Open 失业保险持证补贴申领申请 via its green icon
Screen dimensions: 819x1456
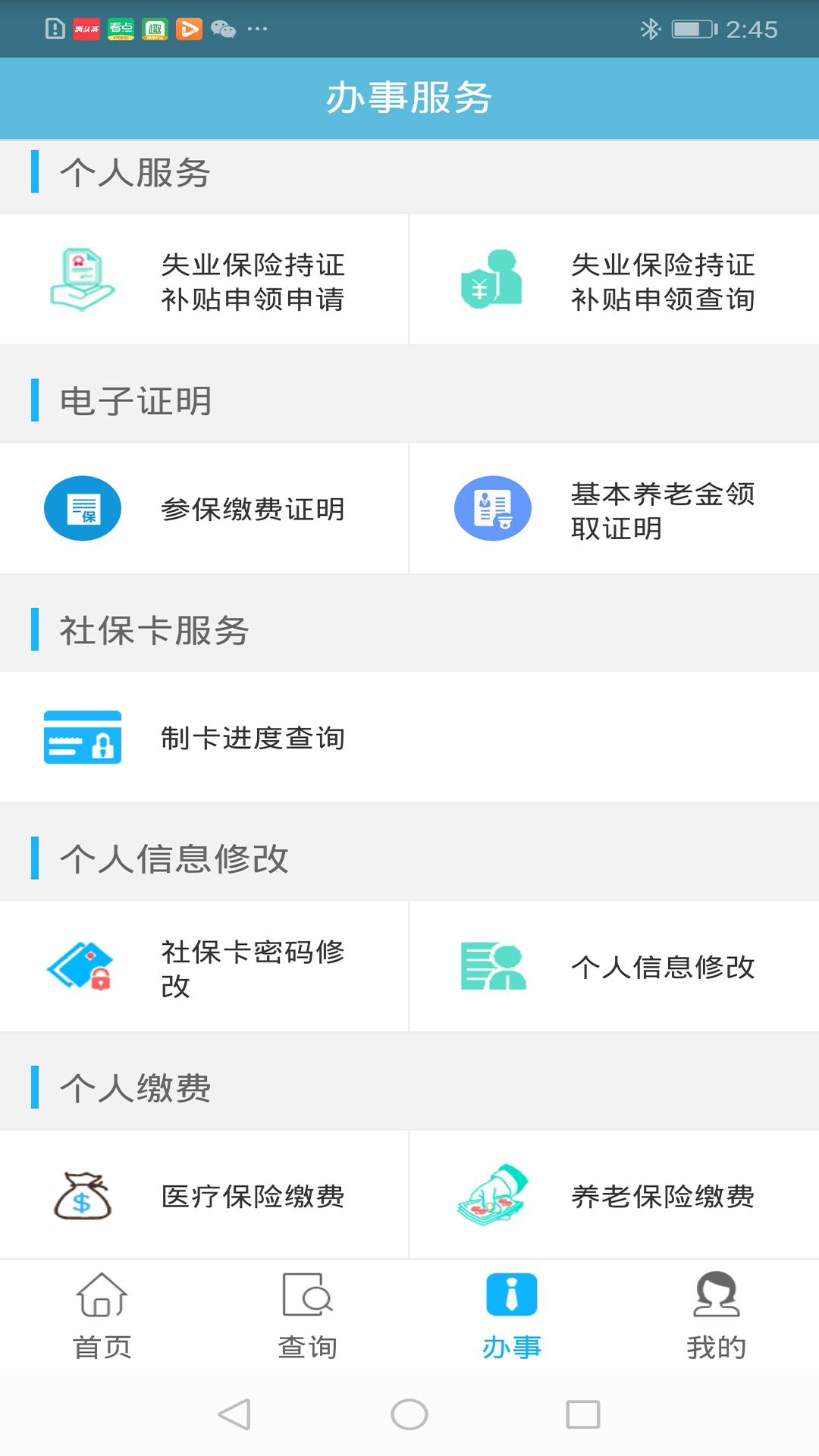[83, 281]
